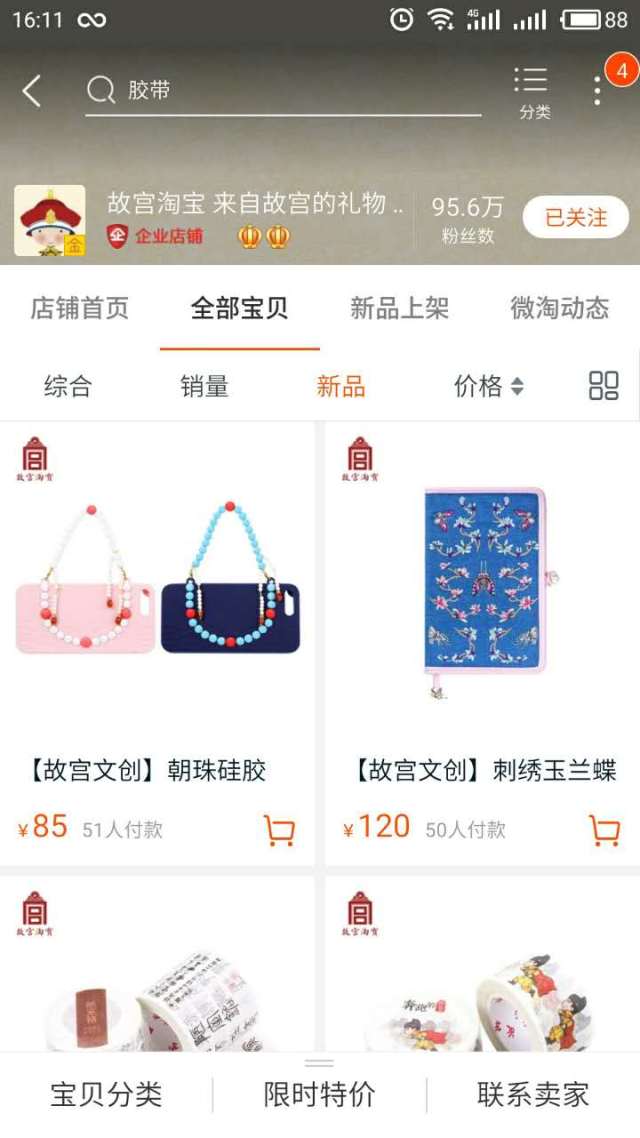Select the 全部宝贝 tab
The height and width of the screenshot is (1138, 640).
(x=240, y=308)
